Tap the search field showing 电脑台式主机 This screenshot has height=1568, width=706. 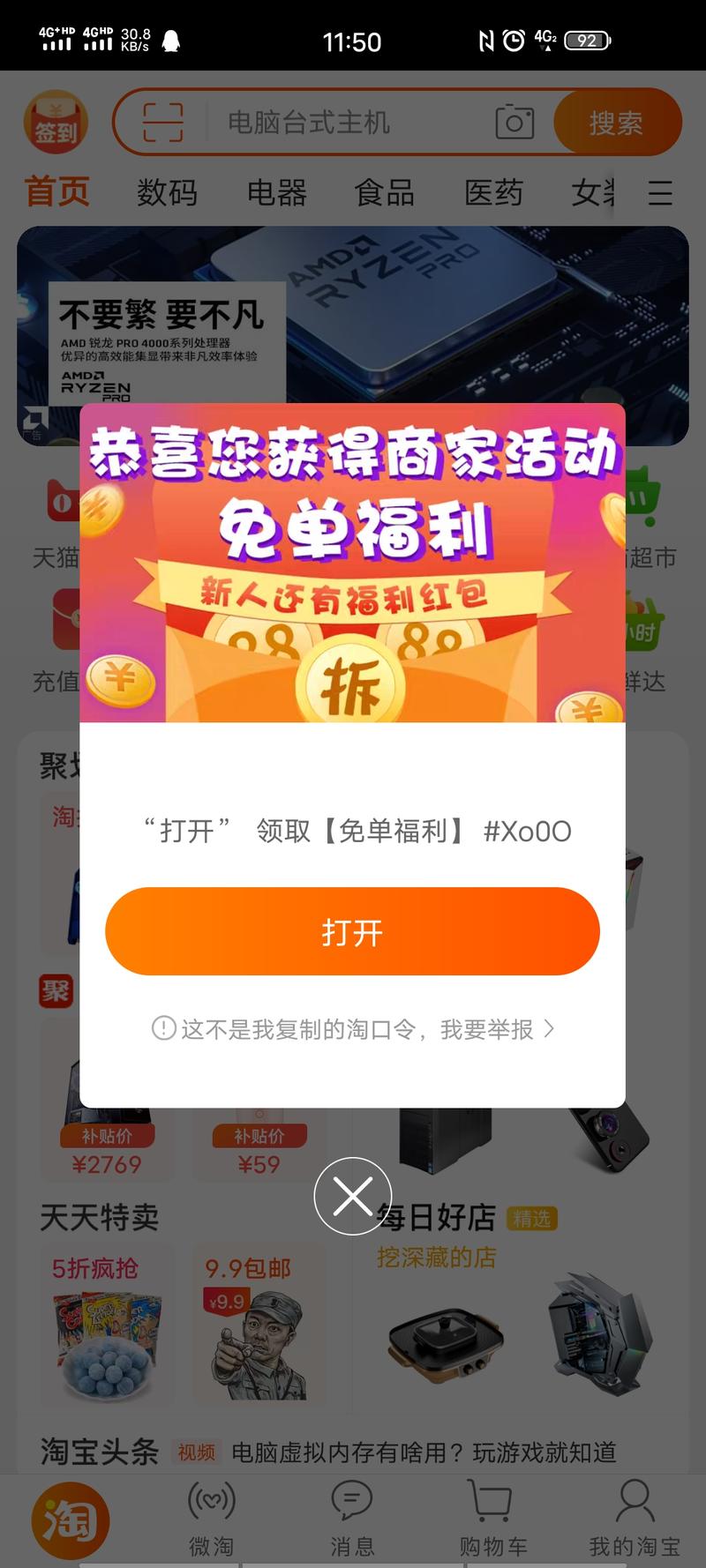pos(309,123)
